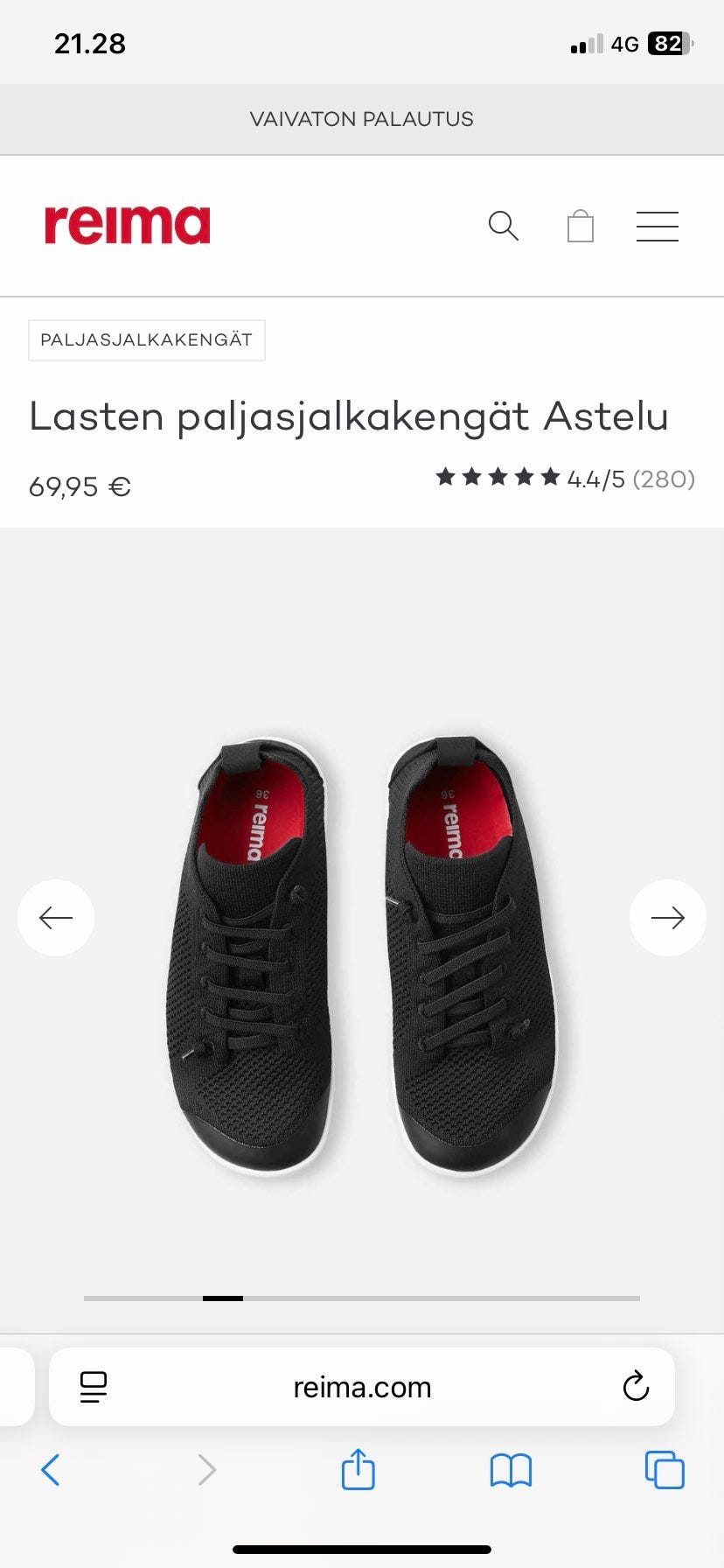The height and width of the screenshot is (1568, 724).
Task: Tap the Paljasjalkakengät category chip
Action: point(147,340)
